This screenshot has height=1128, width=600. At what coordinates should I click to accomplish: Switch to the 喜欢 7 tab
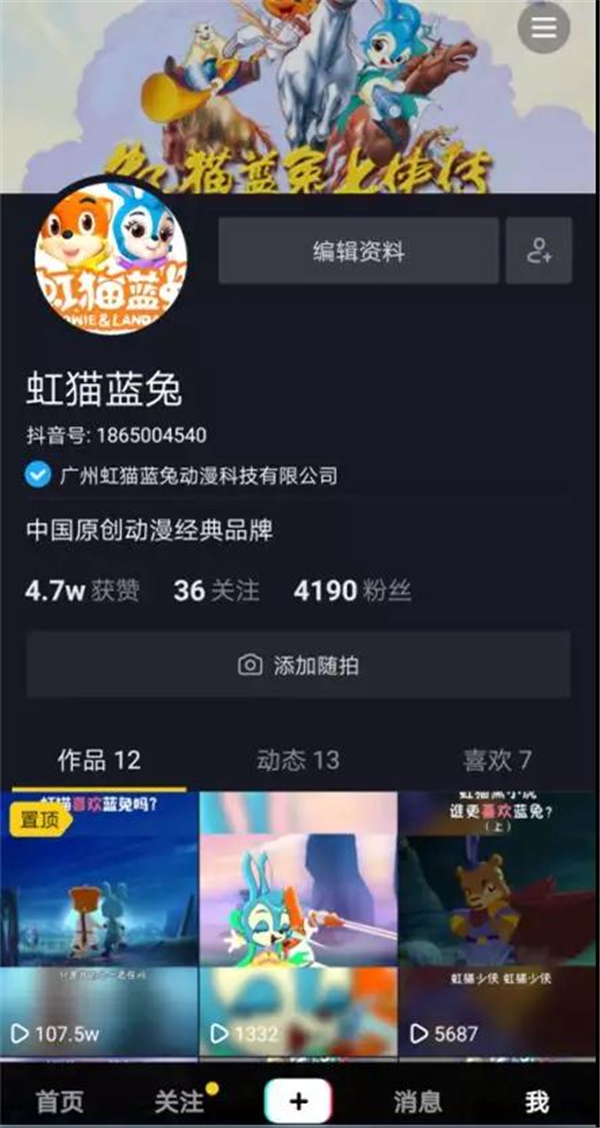497,760
